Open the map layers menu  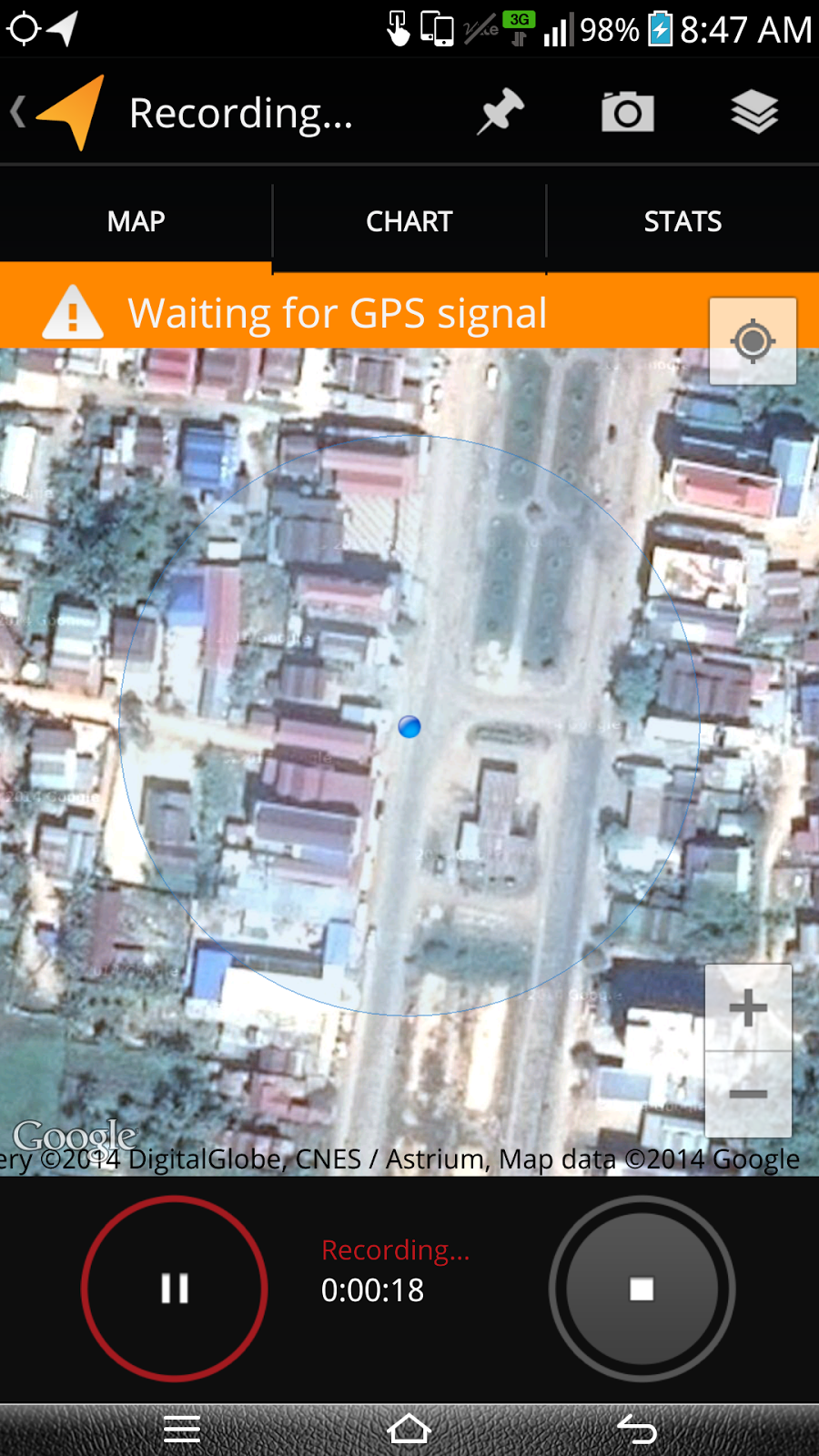click(754, 113)
